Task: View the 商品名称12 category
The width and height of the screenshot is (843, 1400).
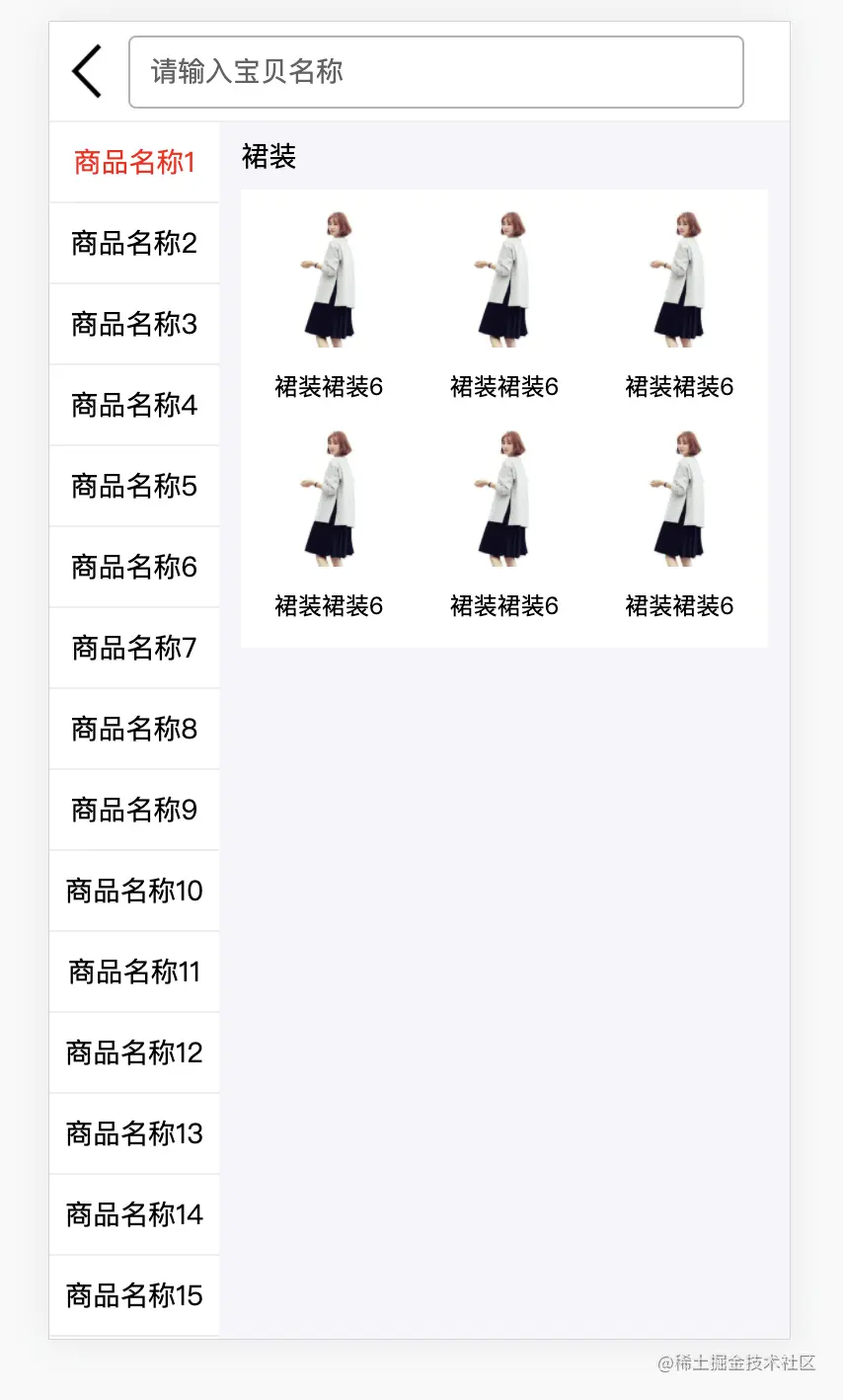Action: click(134, 1052)
